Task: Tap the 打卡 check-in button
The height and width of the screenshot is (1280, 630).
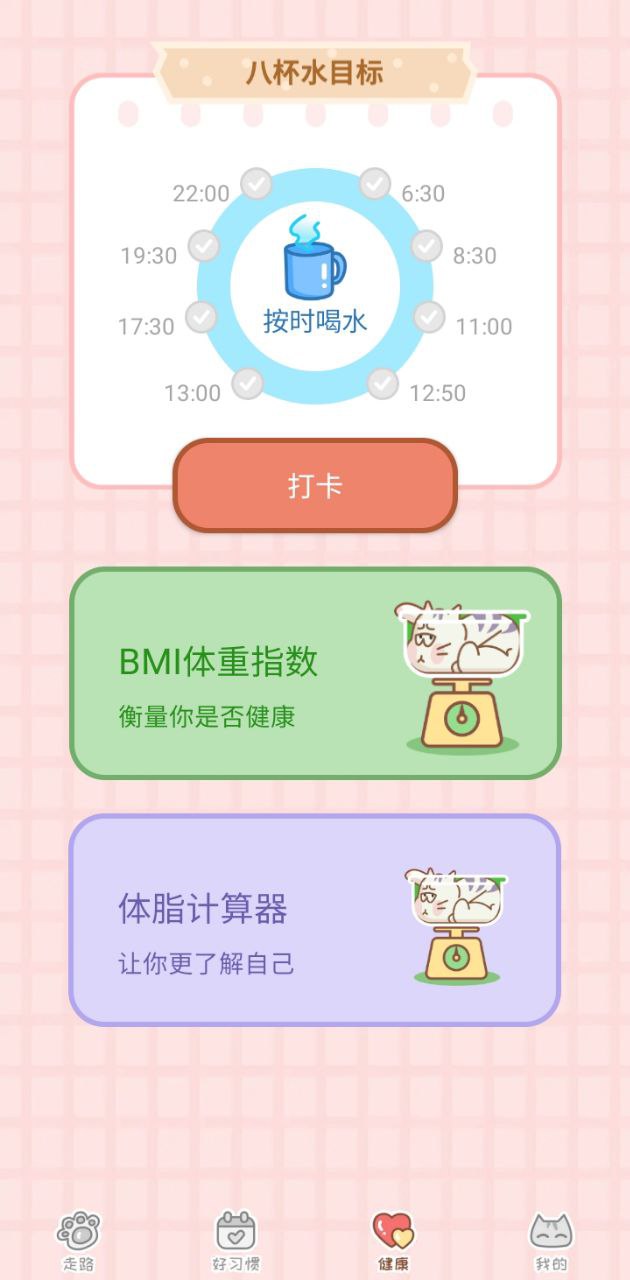Action: pos(315,486)
